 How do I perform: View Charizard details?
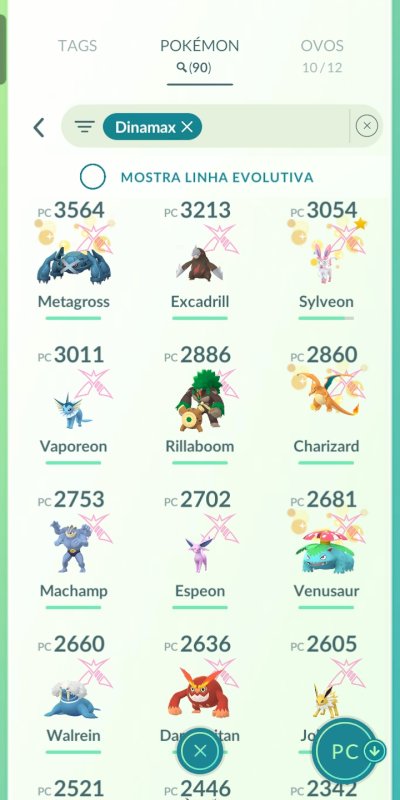(x=326, y=405)
